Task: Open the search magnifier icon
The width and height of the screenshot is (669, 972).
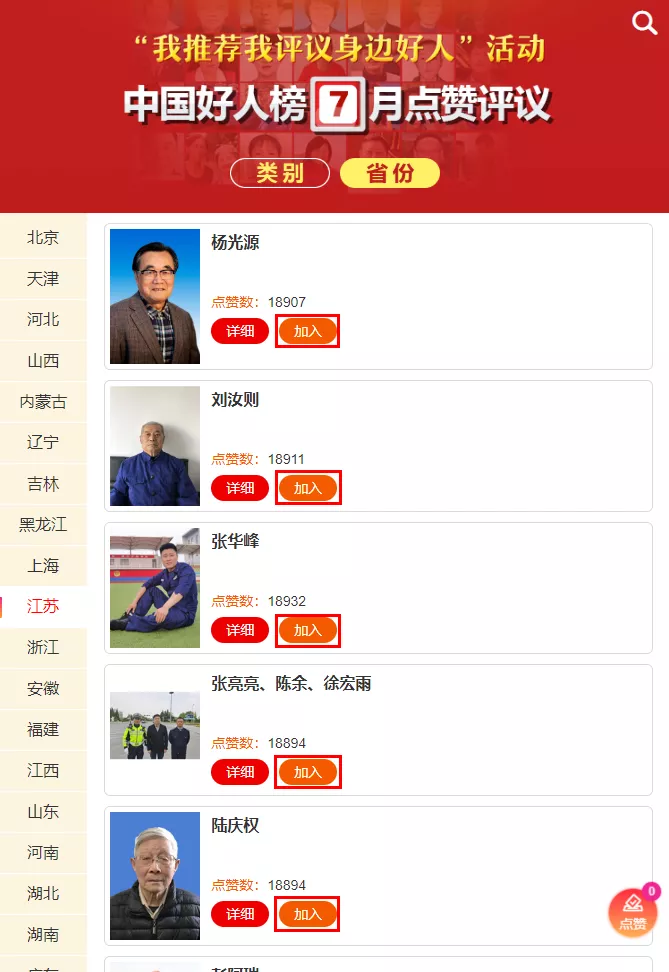Action: click(645, 23)
